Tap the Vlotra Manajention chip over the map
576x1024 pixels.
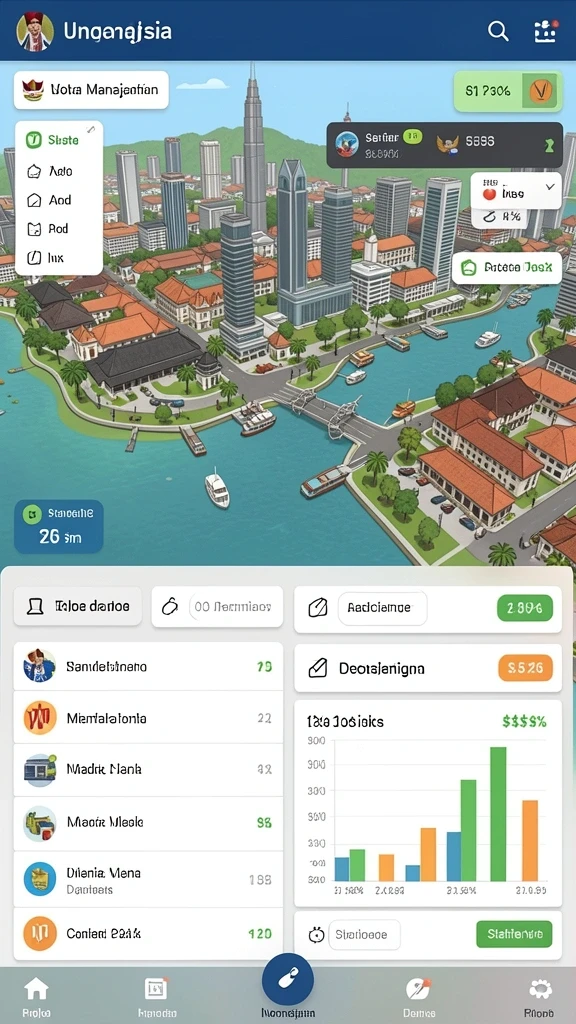coord(91,89)
